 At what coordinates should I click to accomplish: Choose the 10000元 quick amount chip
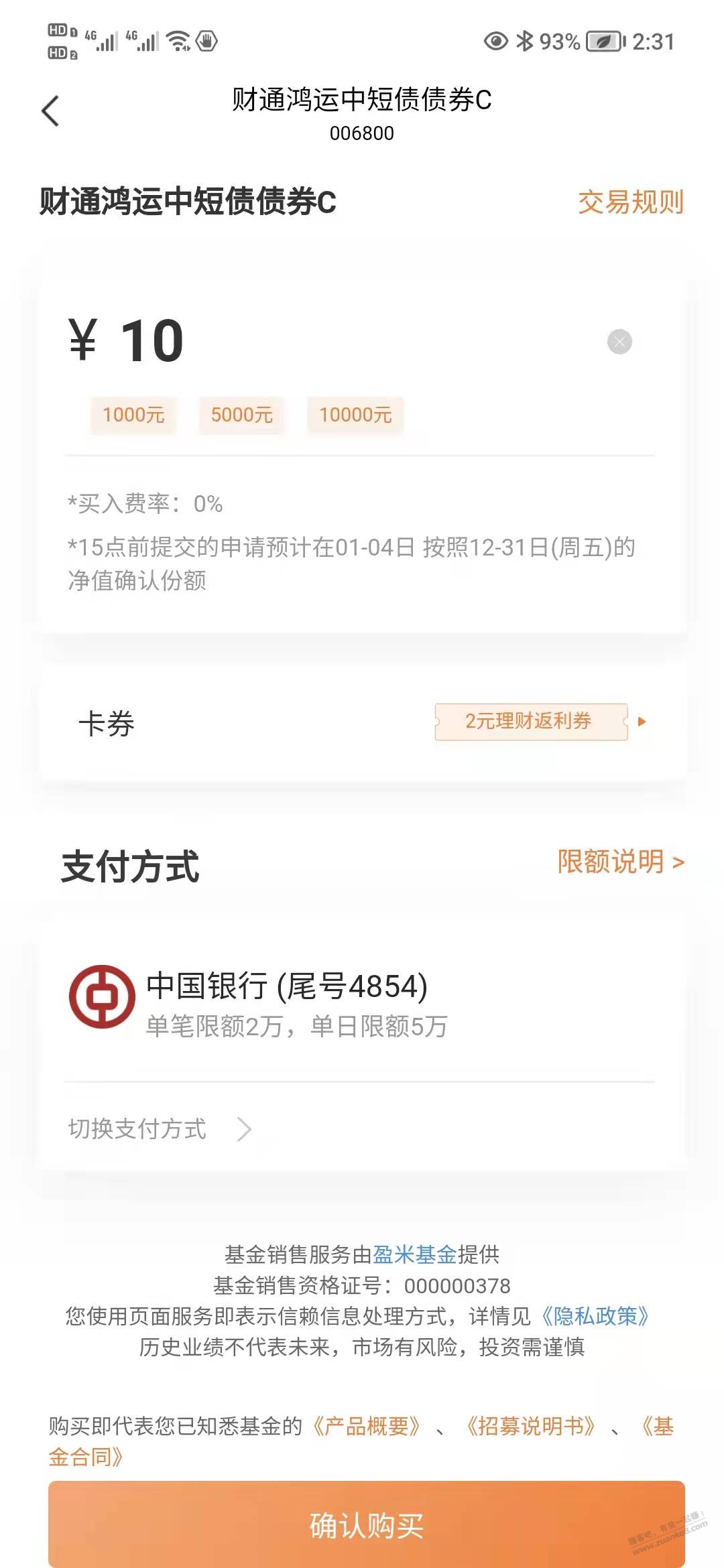point(355,415)
